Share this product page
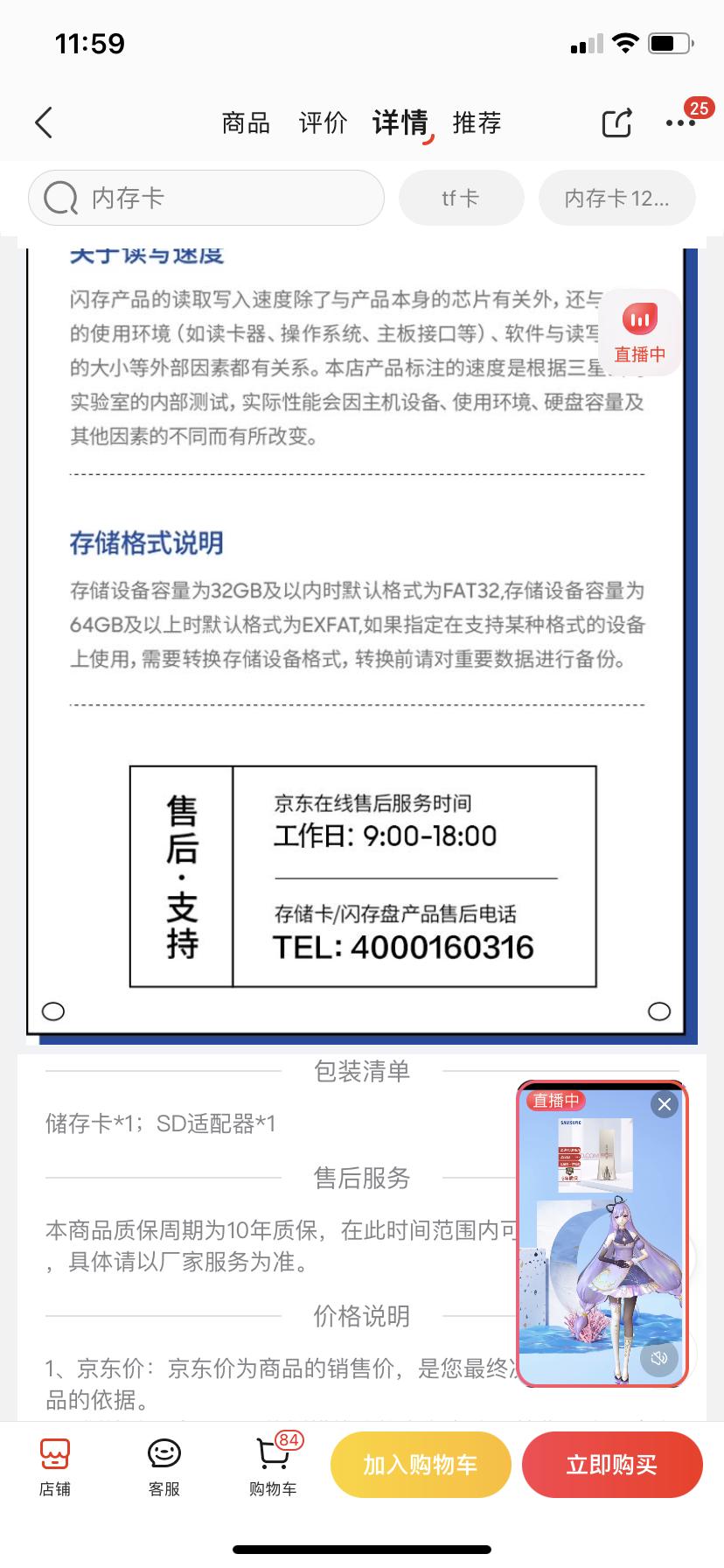This screenshot has width=724, height=1568. 617,122
